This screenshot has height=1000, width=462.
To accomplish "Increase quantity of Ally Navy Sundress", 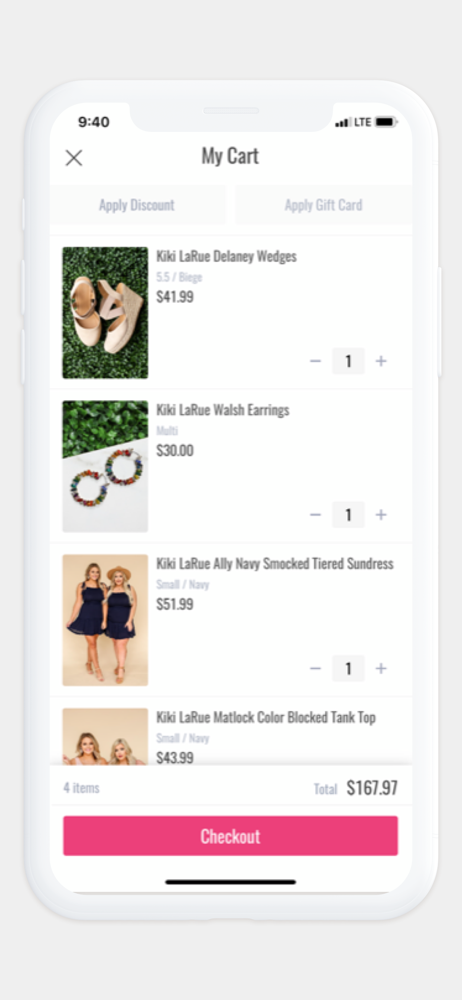I will coord(381,668).
